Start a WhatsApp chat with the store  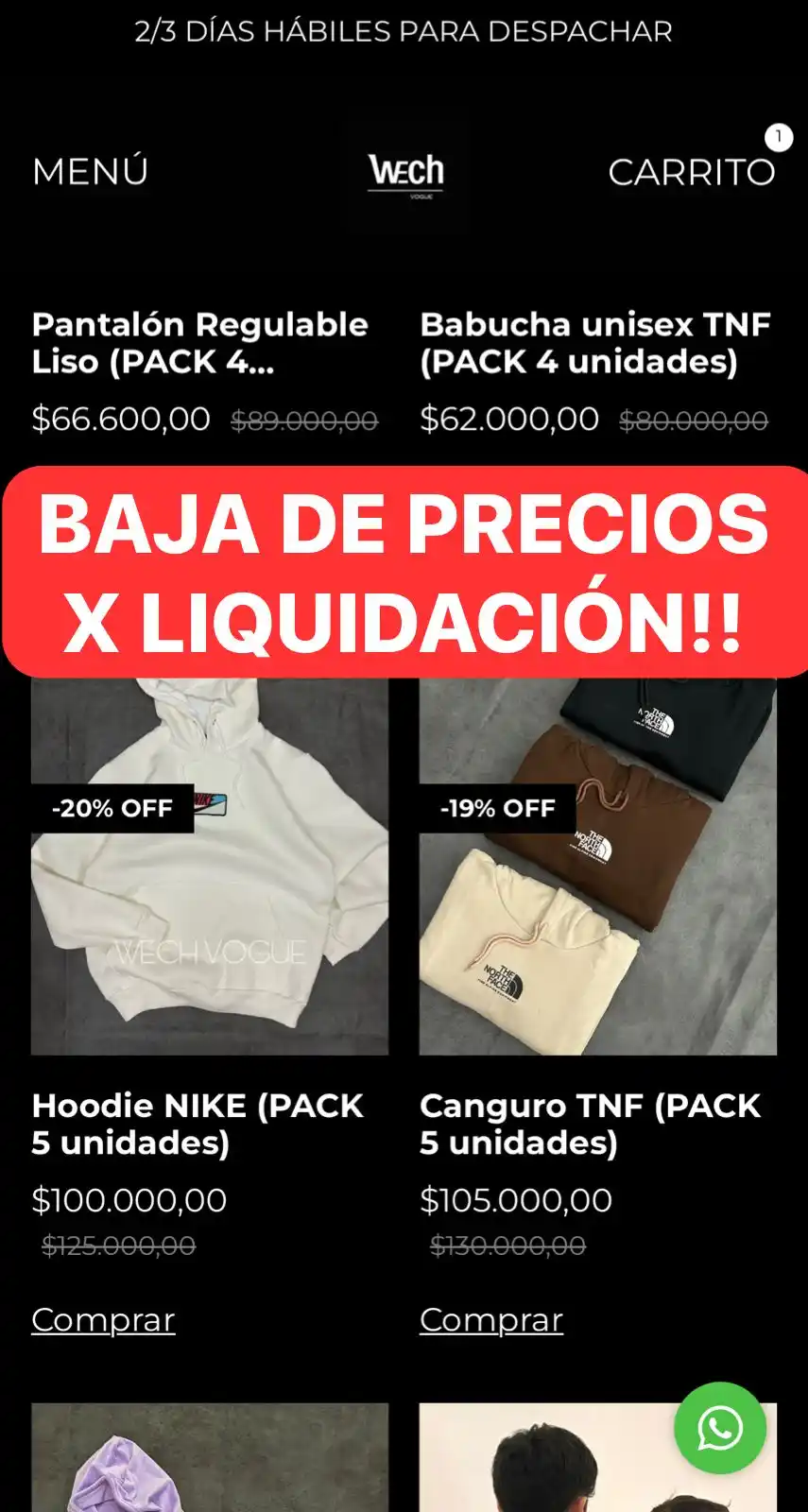720,1428
